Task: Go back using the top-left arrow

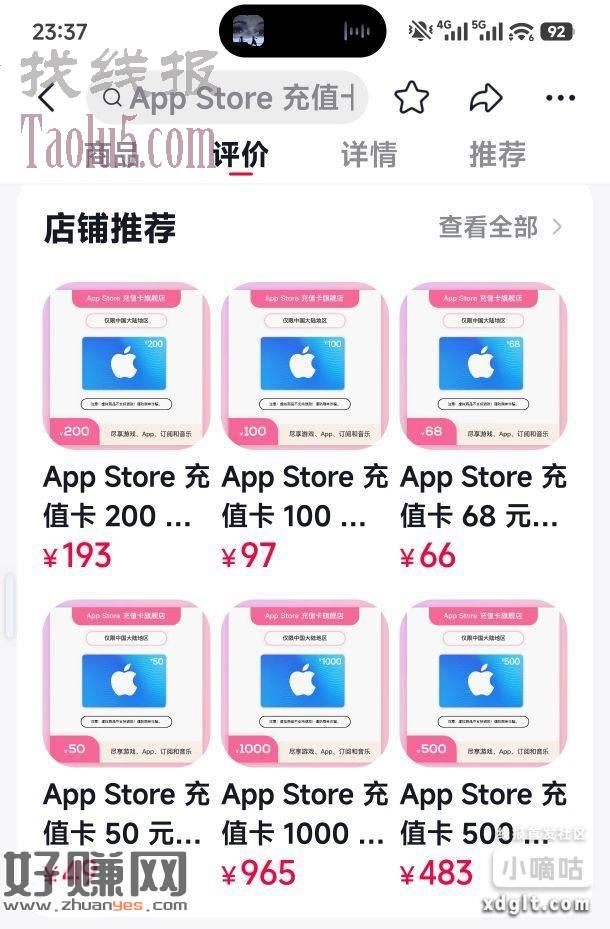Action: [x=46, y=98]
